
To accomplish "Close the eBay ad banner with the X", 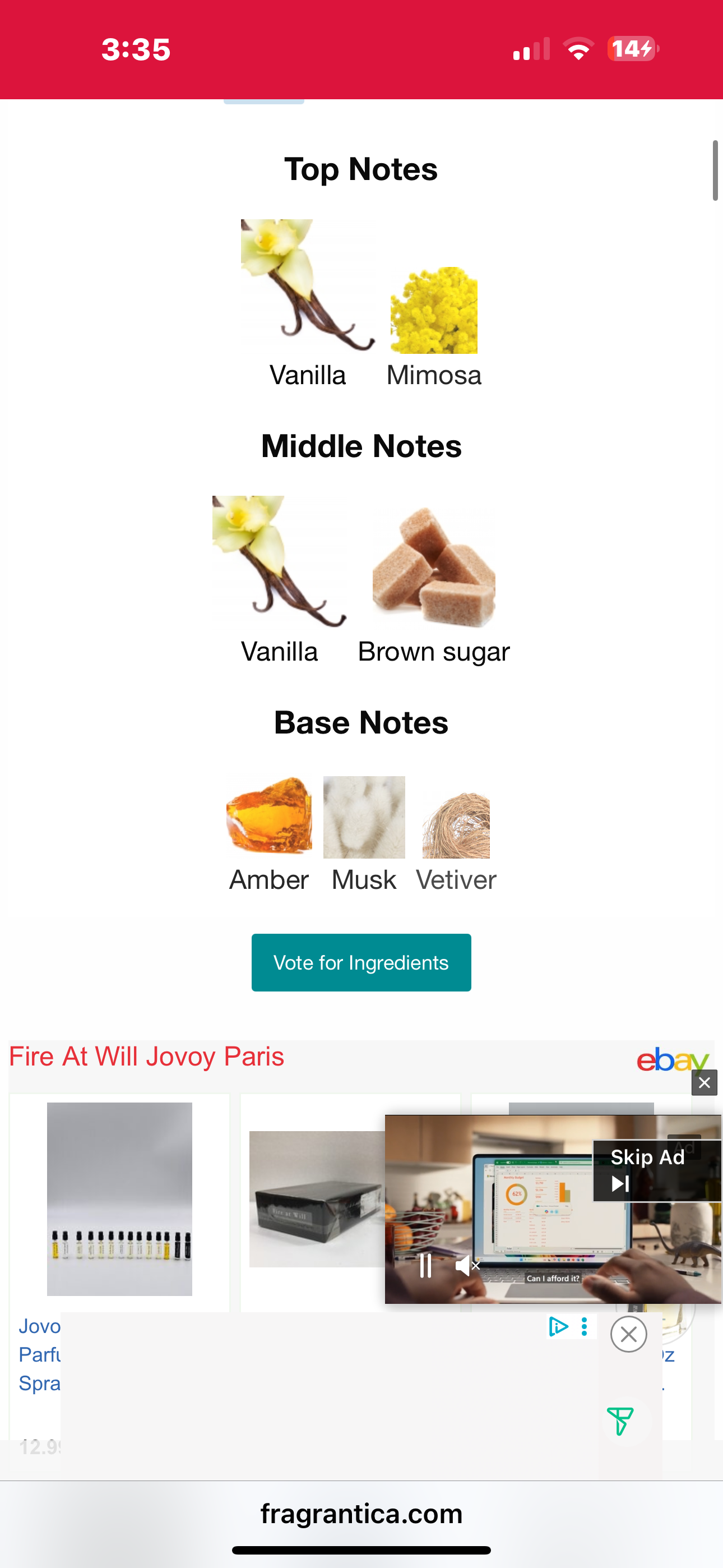I will [x=704, y=1083].
